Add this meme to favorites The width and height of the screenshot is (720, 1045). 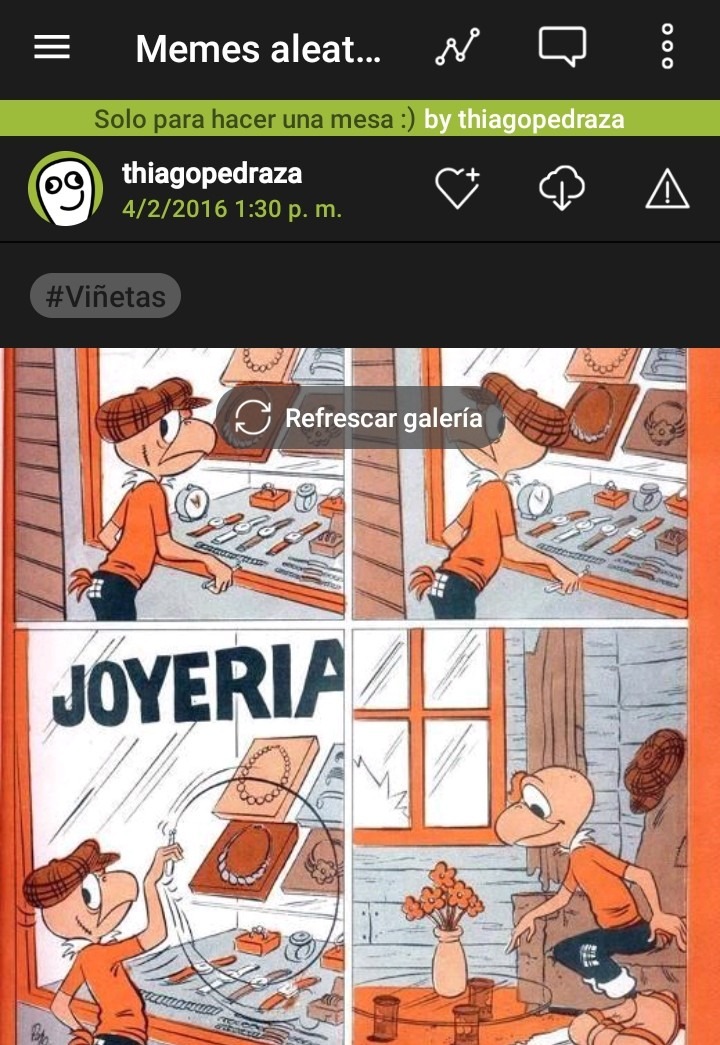pos(457,188)
